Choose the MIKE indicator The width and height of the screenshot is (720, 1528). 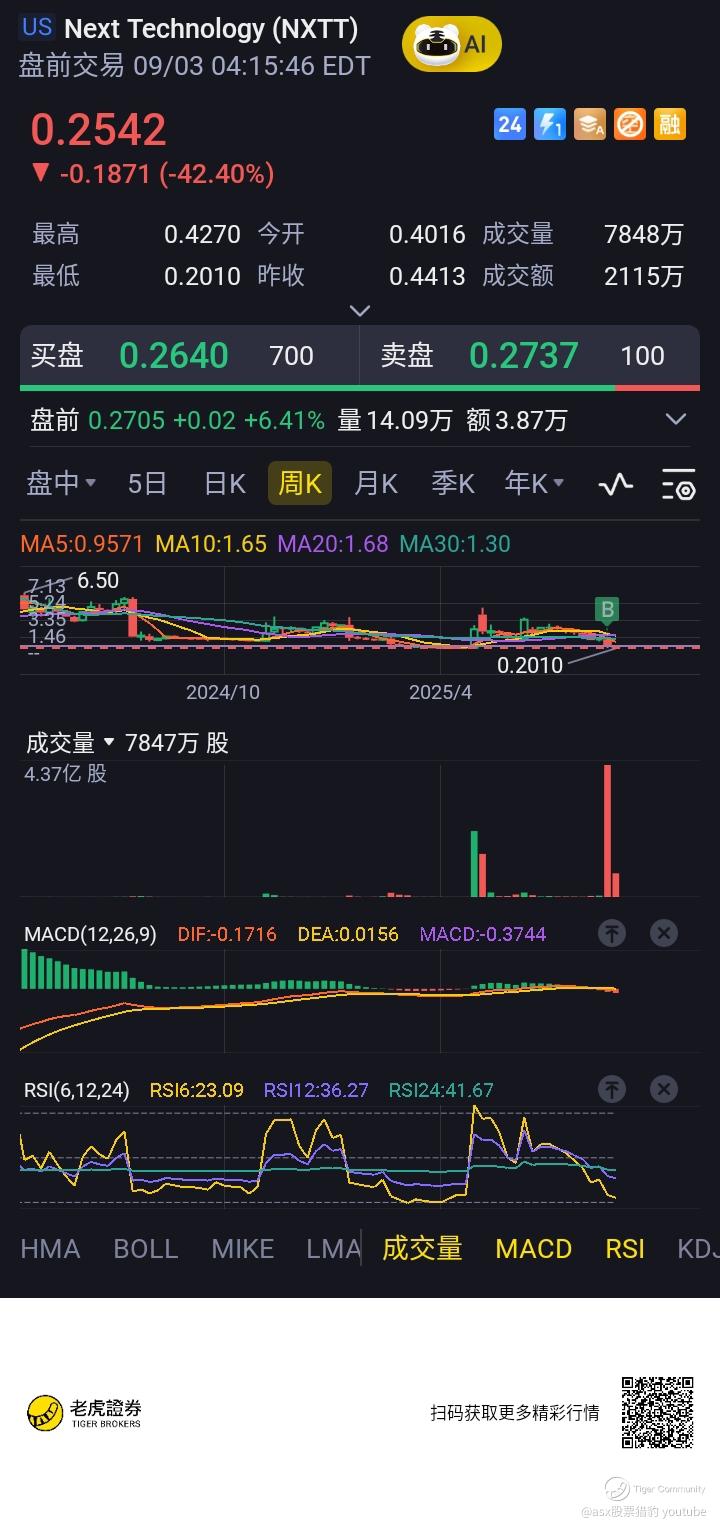coord(243,1249)
